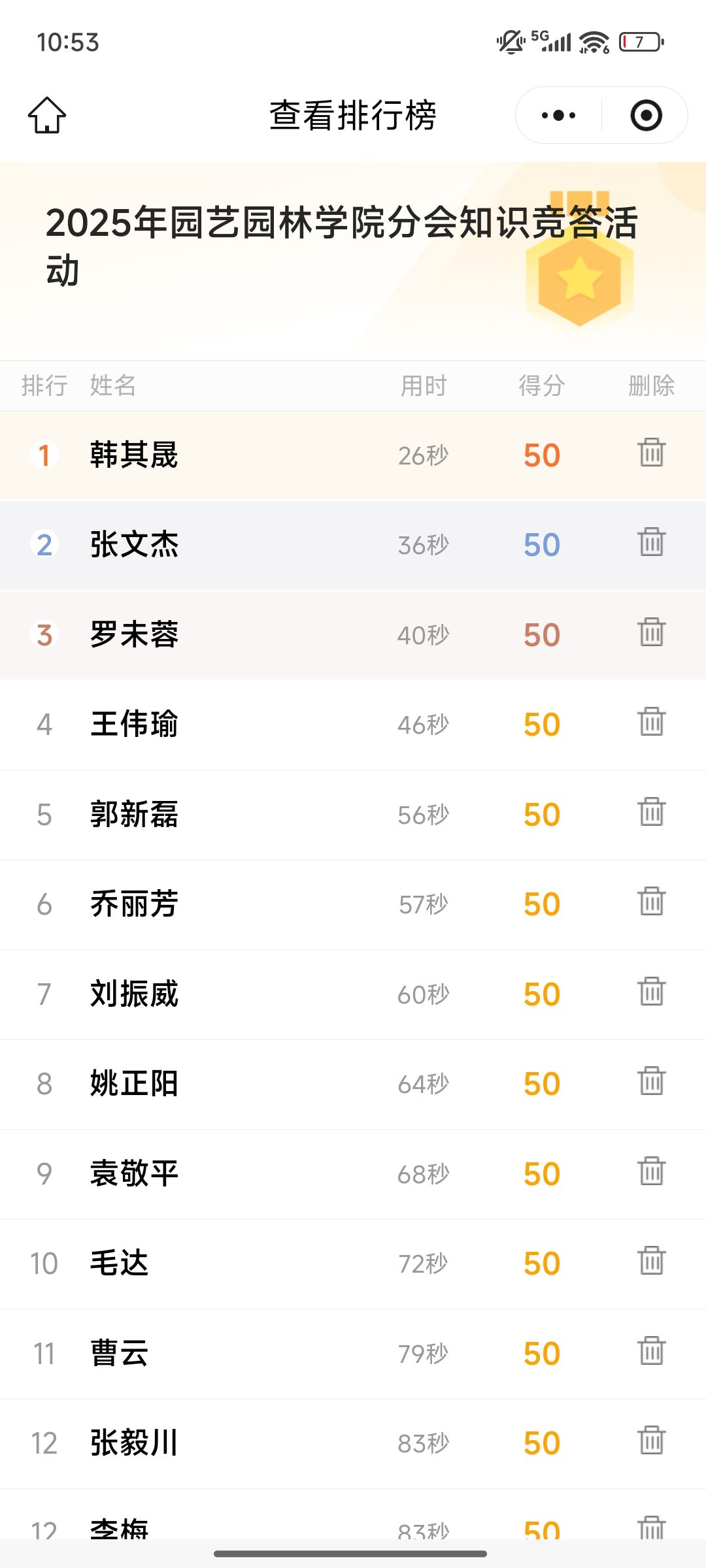
Task: Delete 姚正阳's score entry
Action: 651,1081
